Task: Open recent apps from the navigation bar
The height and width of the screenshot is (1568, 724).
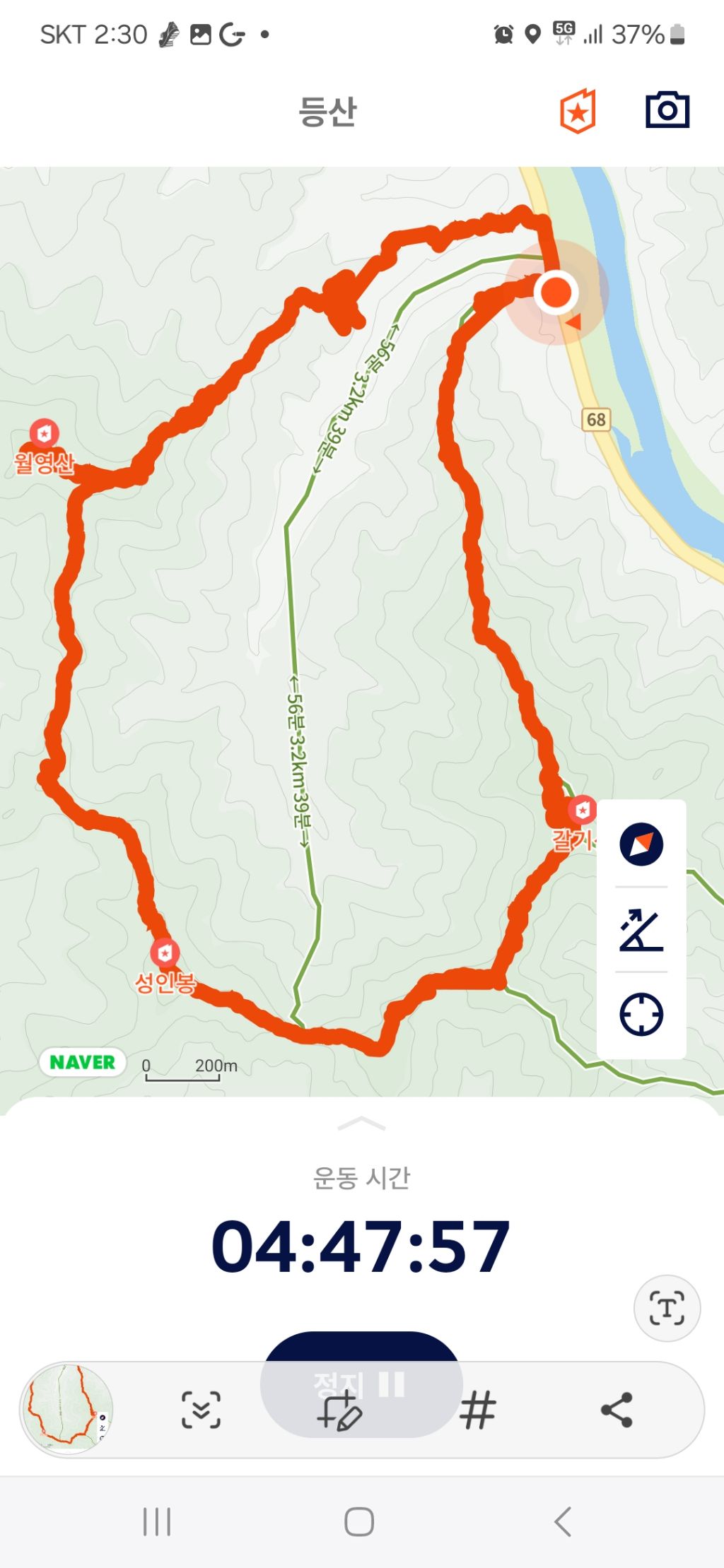Action: click(x=157, y=1521)
